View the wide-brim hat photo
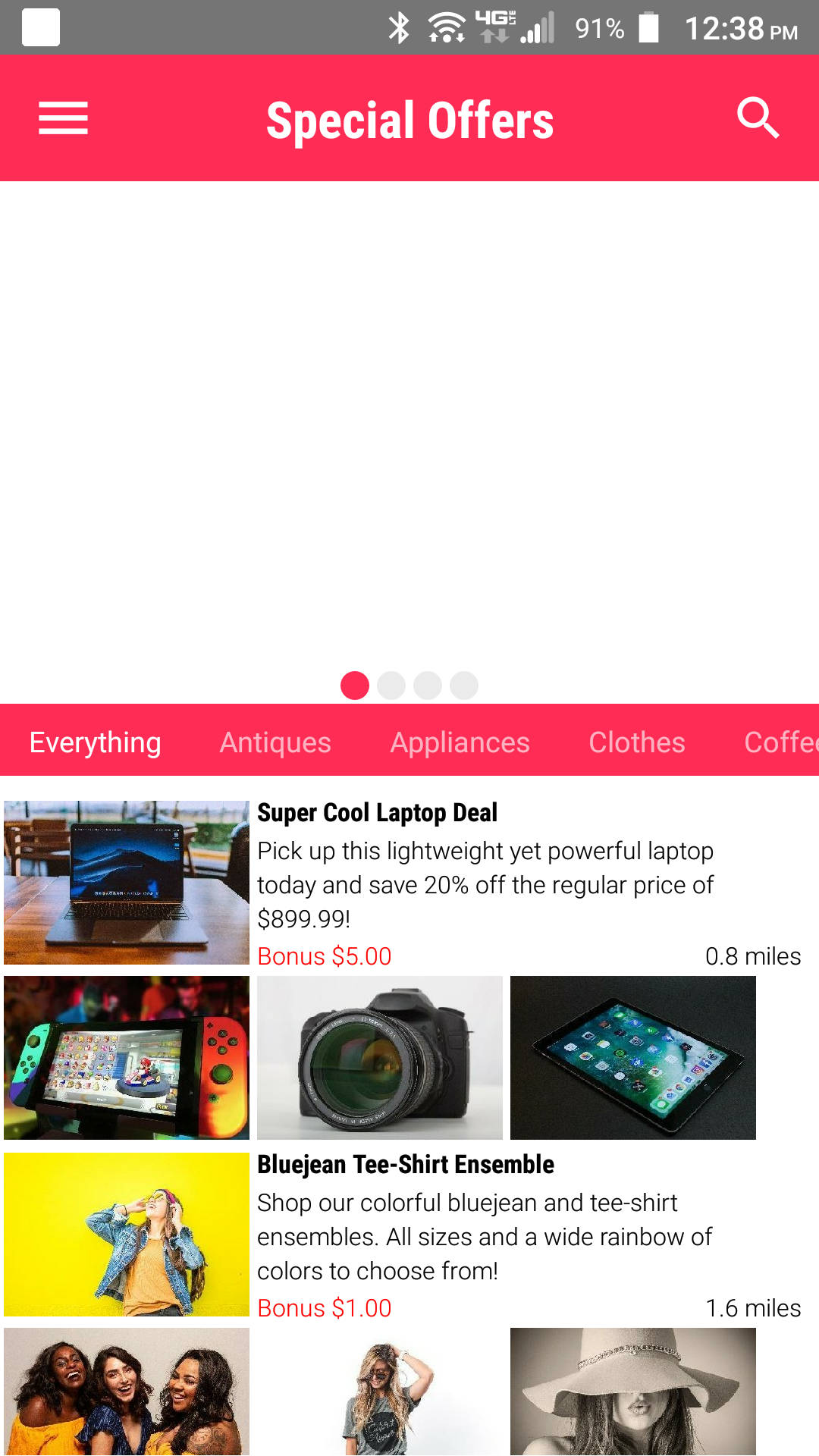 click(x=633, y=1392)
